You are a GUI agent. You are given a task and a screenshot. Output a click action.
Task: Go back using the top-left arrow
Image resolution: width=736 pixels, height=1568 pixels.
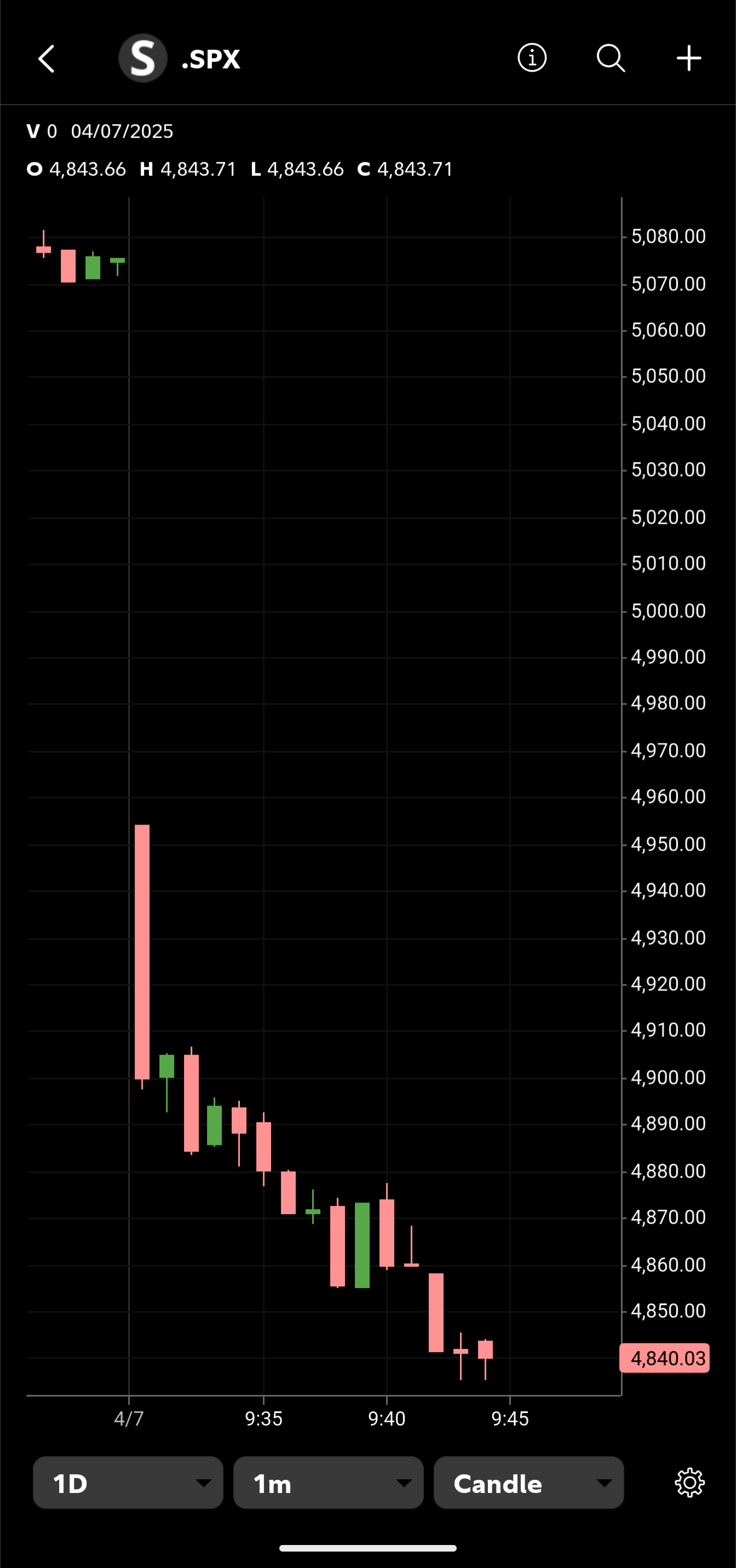47,59
